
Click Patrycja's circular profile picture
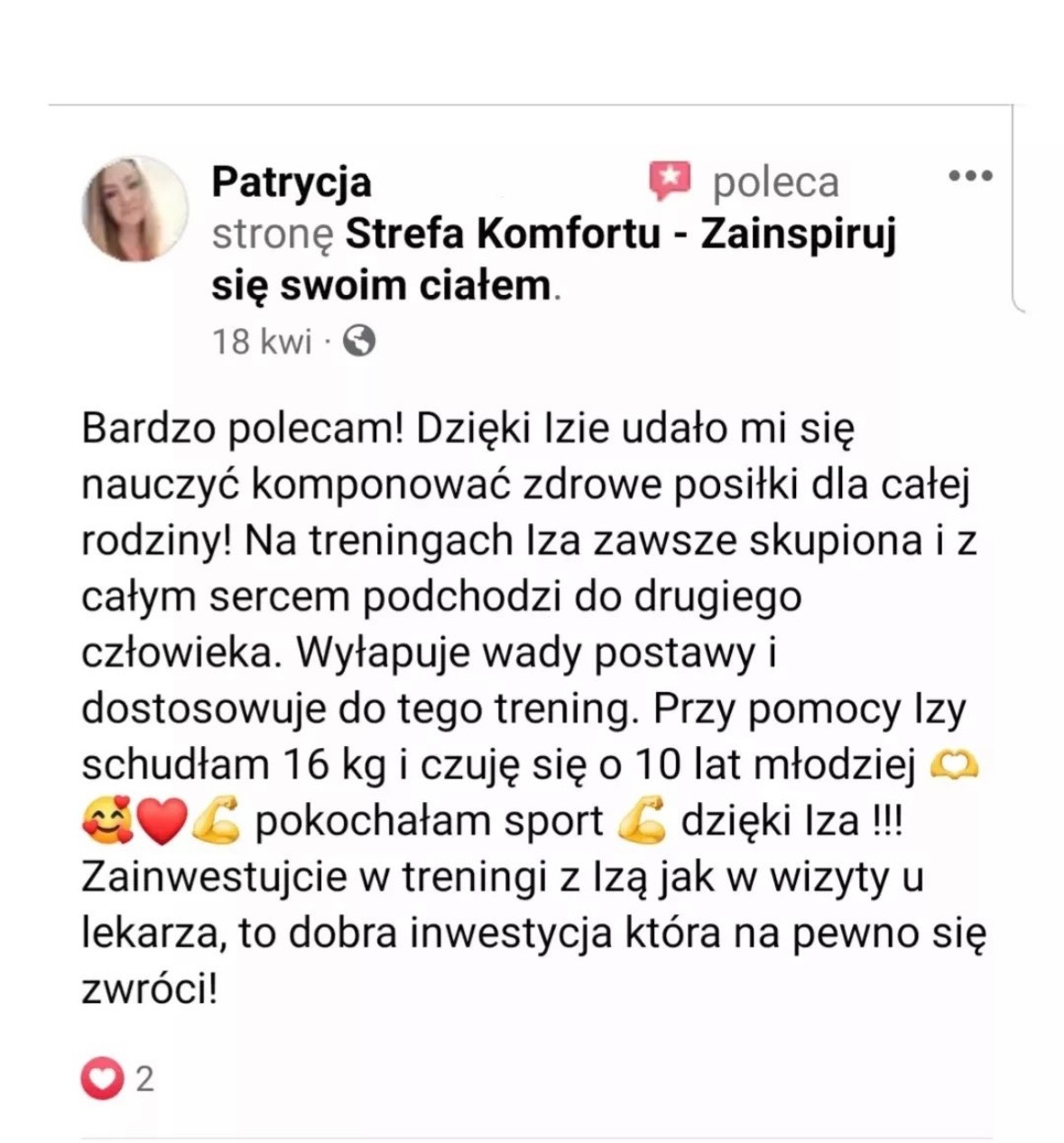click(134, 209)
